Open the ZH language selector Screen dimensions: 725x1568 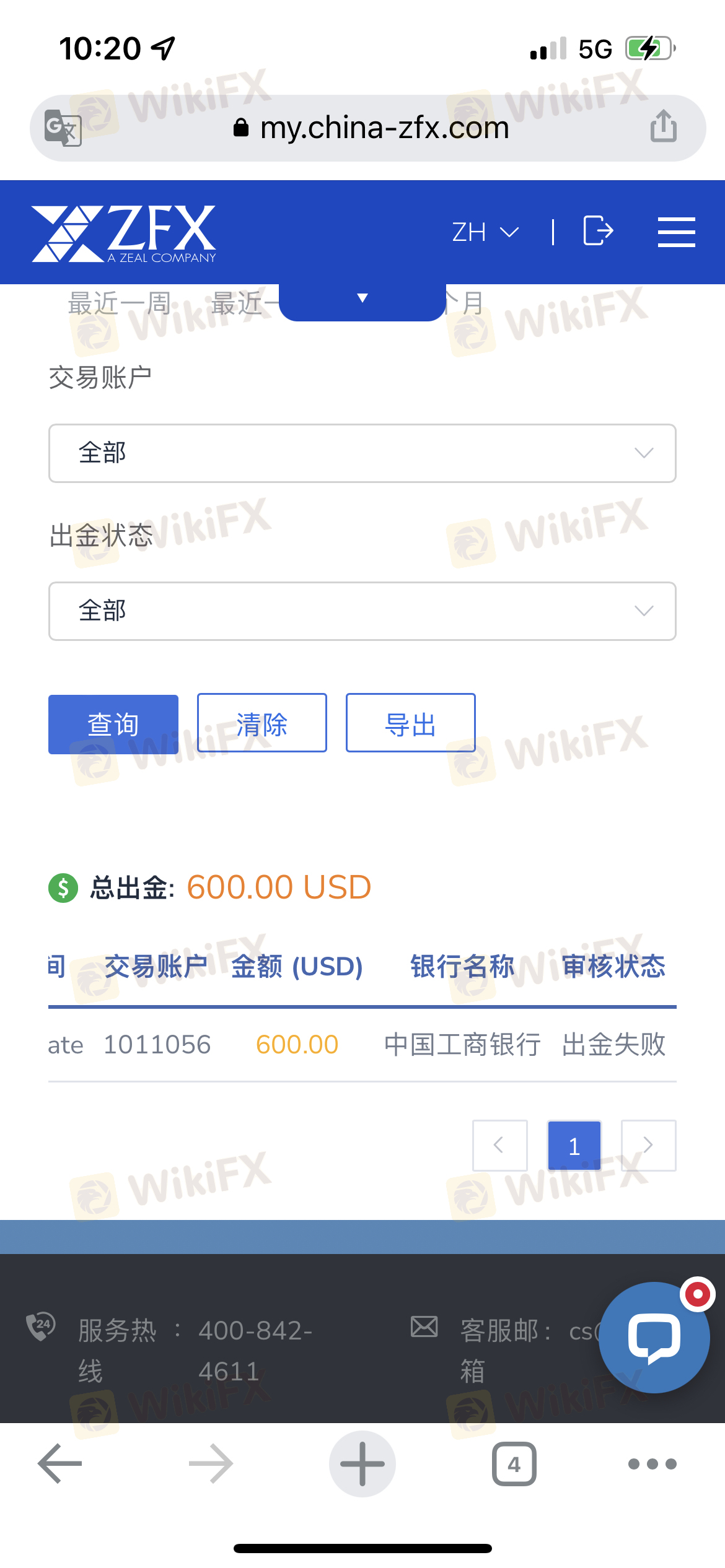[485, 232]
